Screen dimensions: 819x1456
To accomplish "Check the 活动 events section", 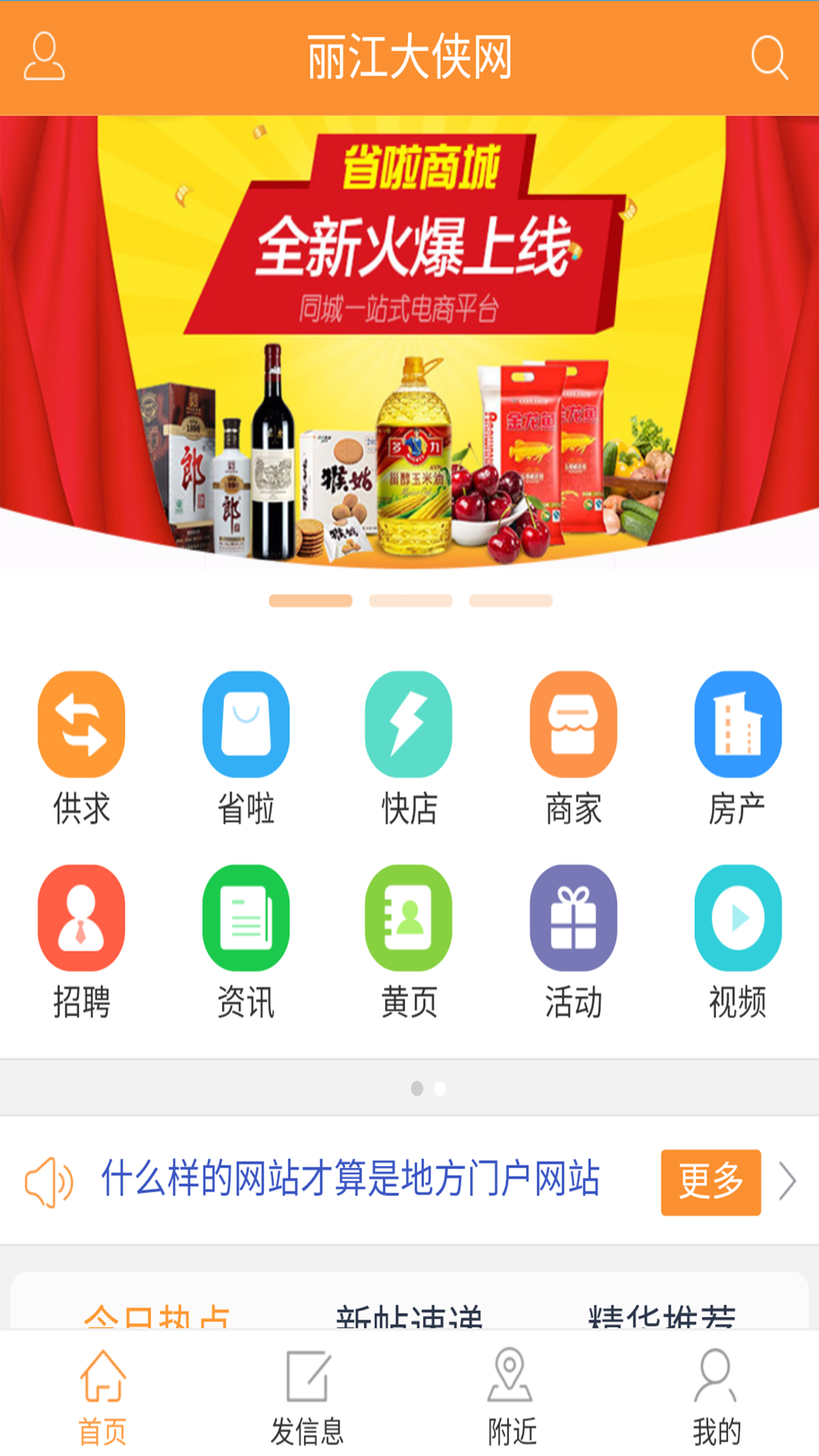I will pyautogui.click(x=573, y=942).
